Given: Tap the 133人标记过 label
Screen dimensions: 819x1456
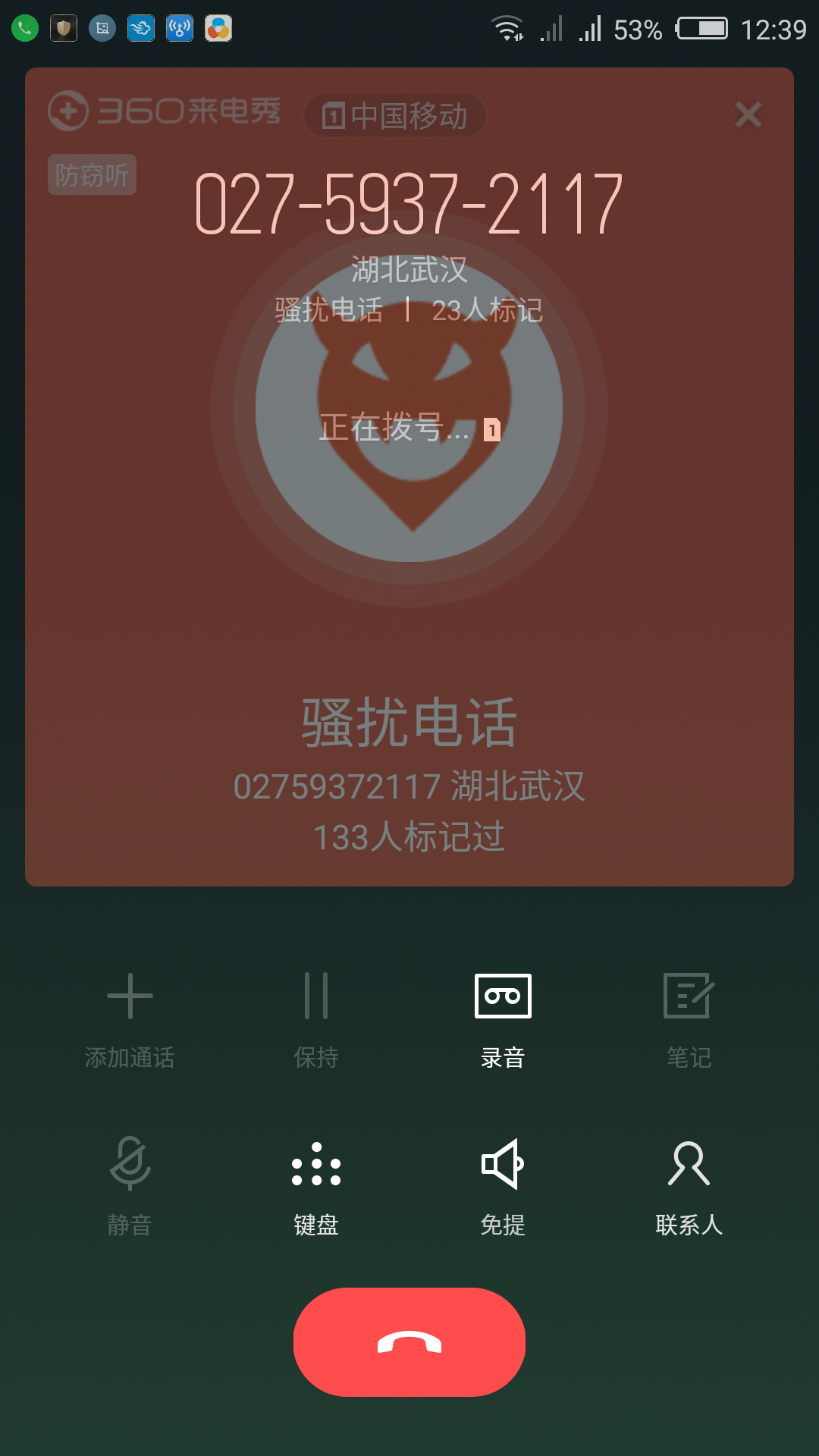Looking at the screenshot, I should click(409, 836).
